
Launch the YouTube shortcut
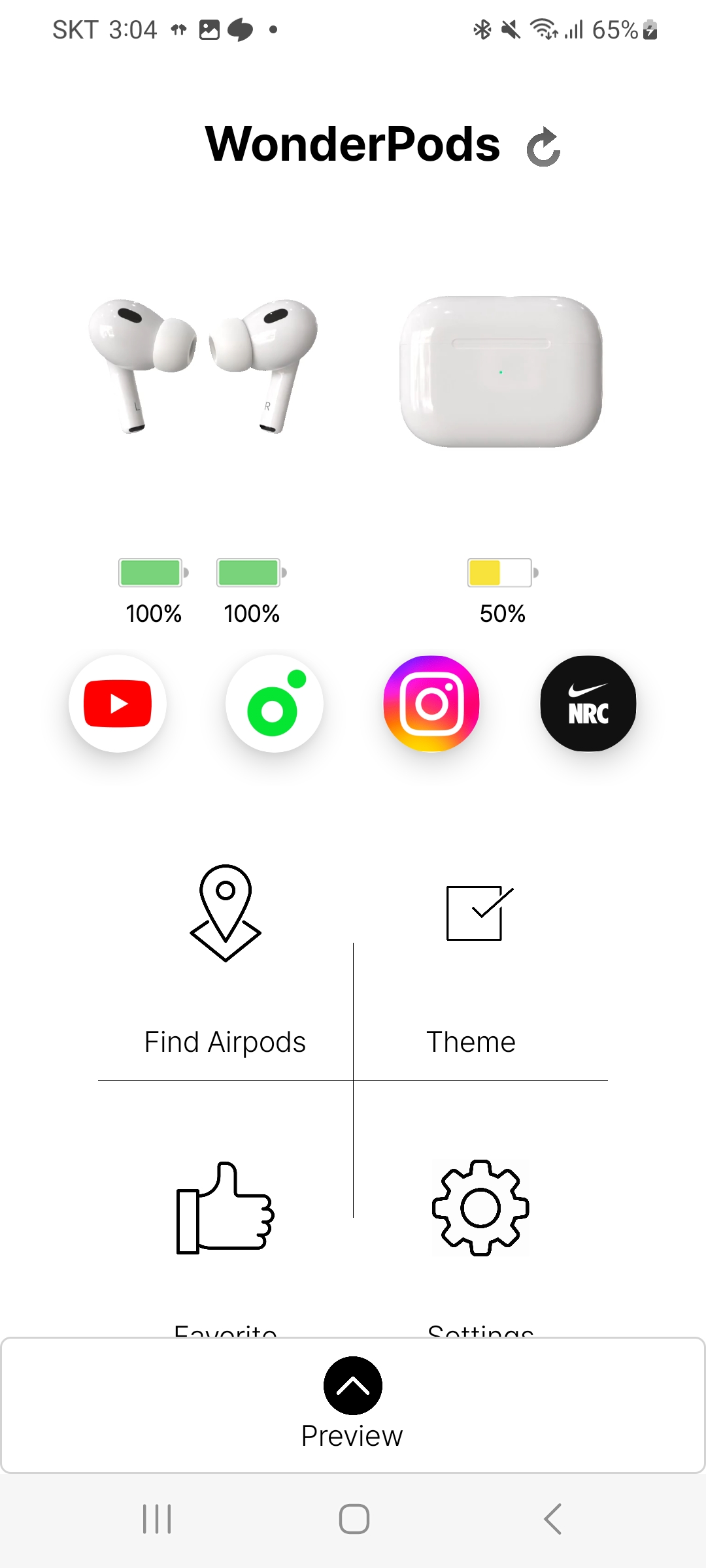pyautogui.click(x=118, y=704)
